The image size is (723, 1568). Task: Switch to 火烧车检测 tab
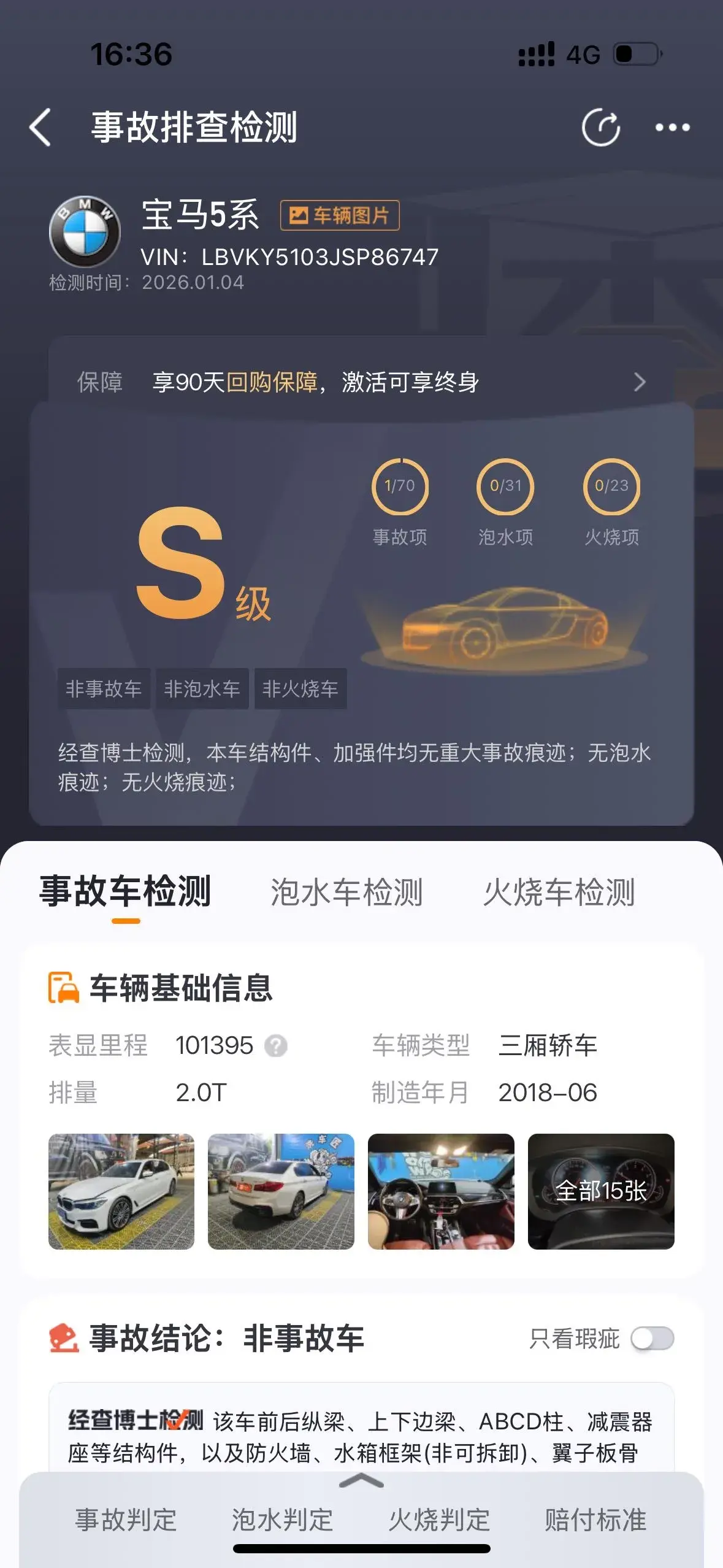559,892
